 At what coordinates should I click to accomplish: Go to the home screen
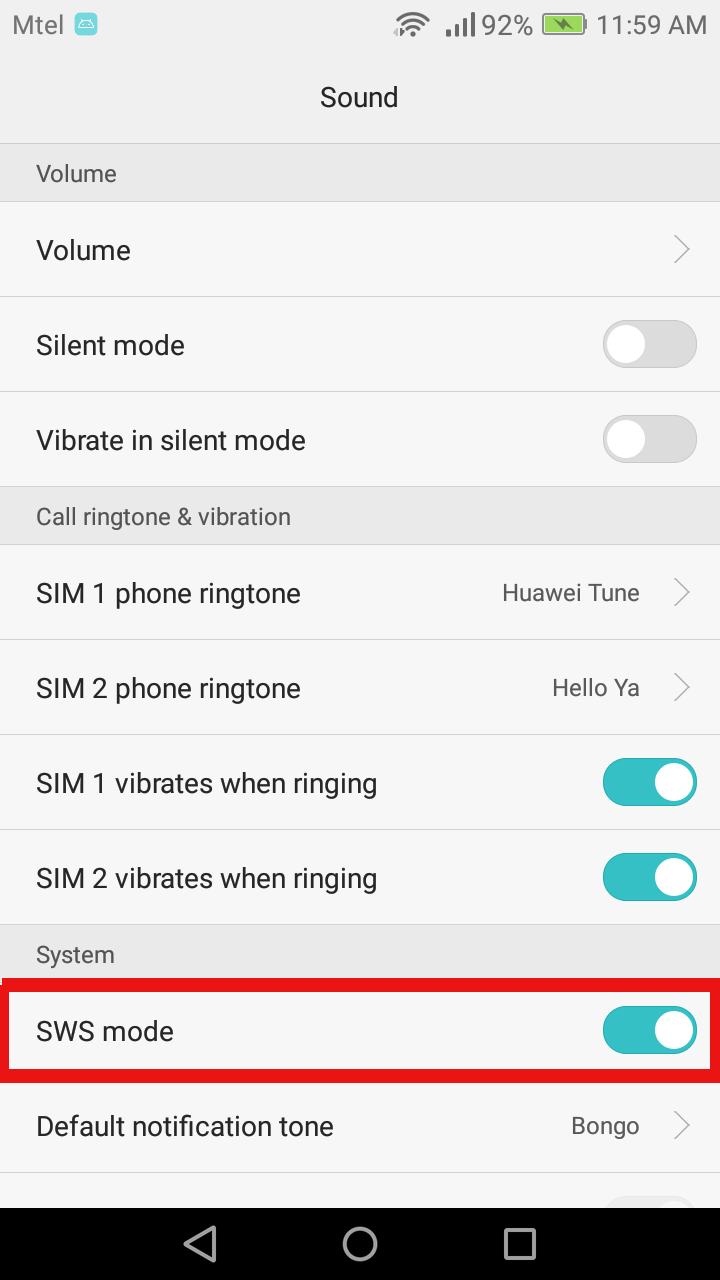pyautogui.click(x=360, y=1244)
